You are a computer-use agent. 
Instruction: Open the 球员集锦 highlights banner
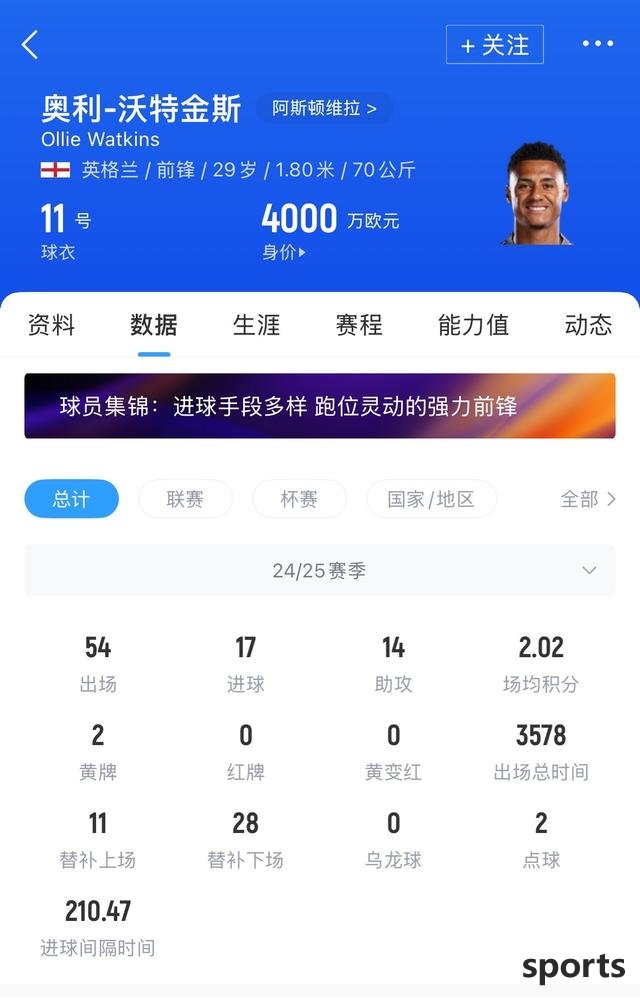[320, 406]
